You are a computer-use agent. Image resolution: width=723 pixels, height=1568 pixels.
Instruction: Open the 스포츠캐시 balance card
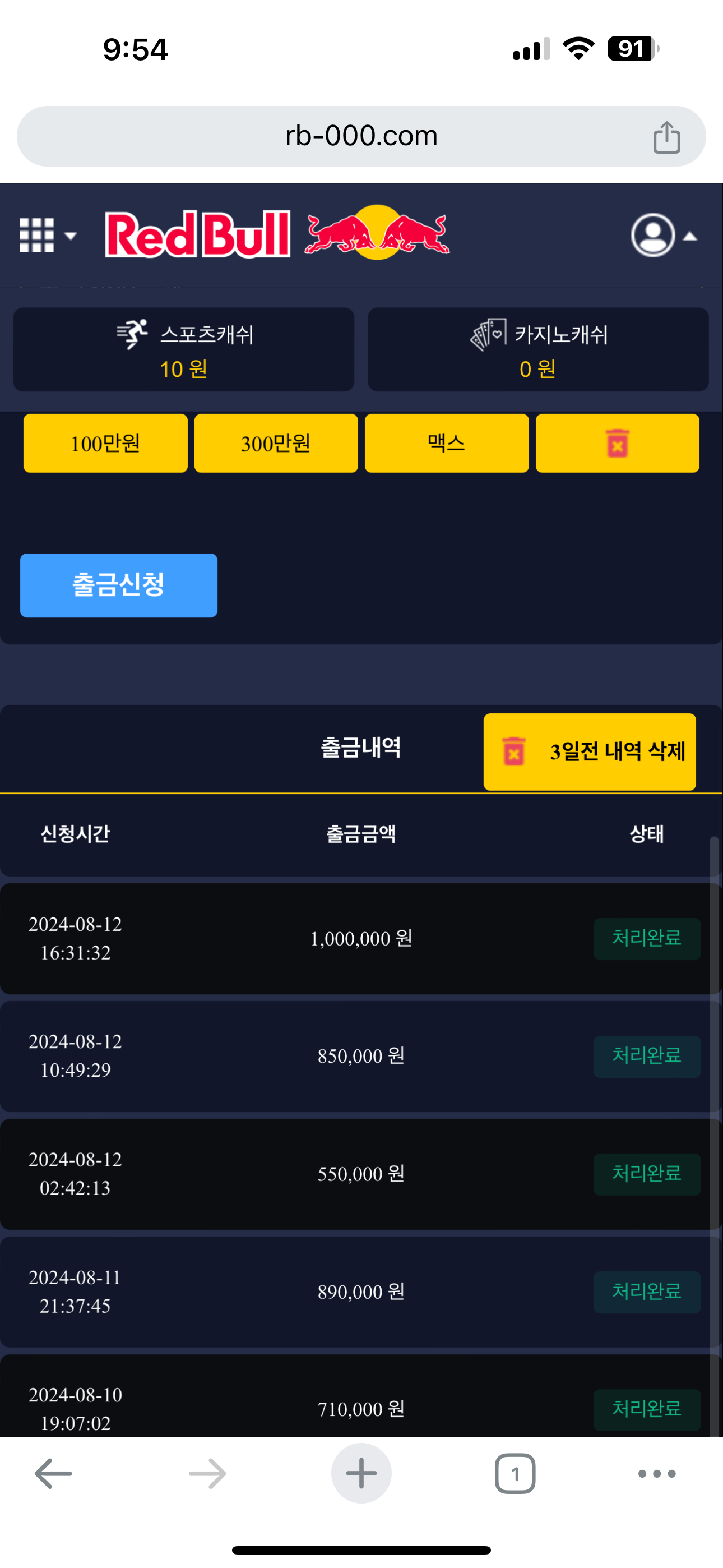click(184, 349)
